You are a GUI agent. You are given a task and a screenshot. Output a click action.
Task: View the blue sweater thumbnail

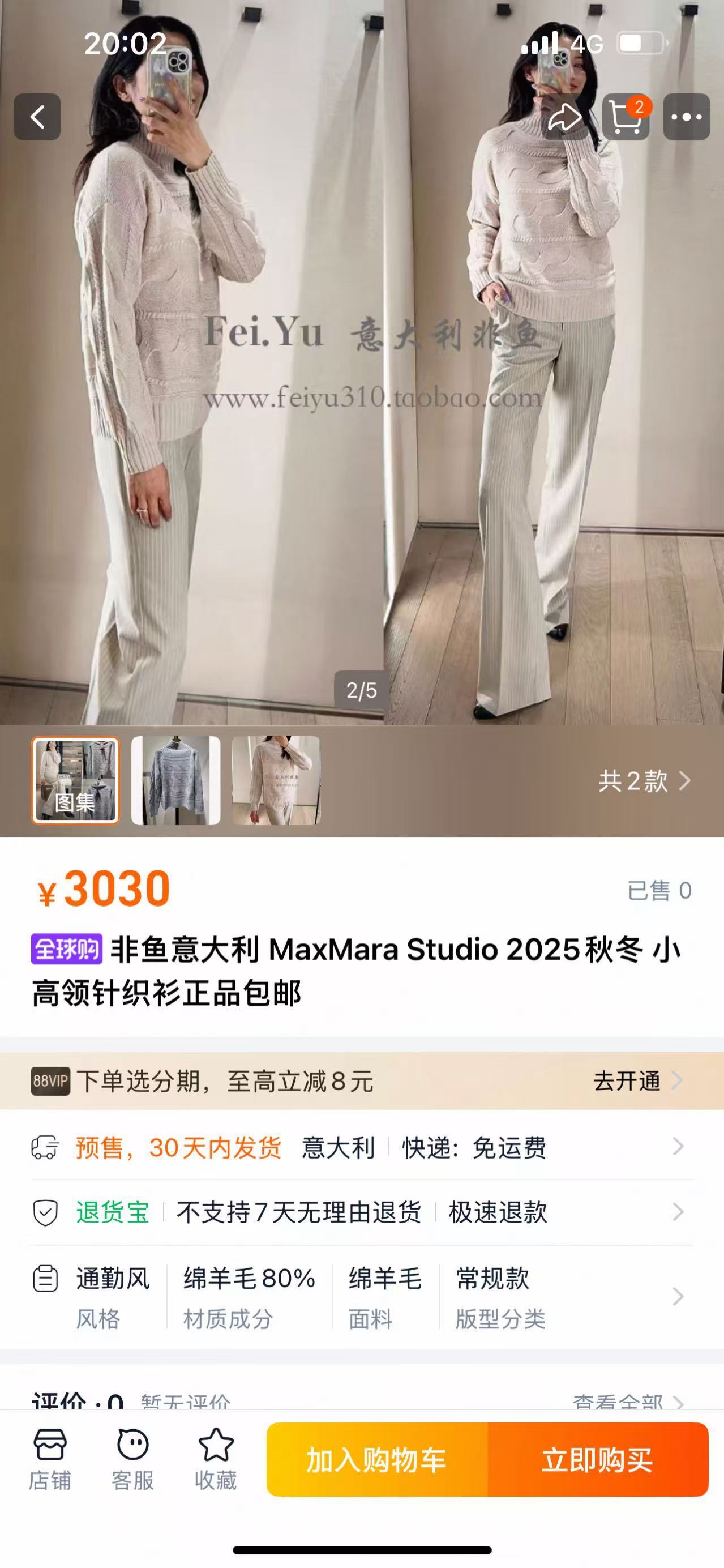tap(176, 780)
